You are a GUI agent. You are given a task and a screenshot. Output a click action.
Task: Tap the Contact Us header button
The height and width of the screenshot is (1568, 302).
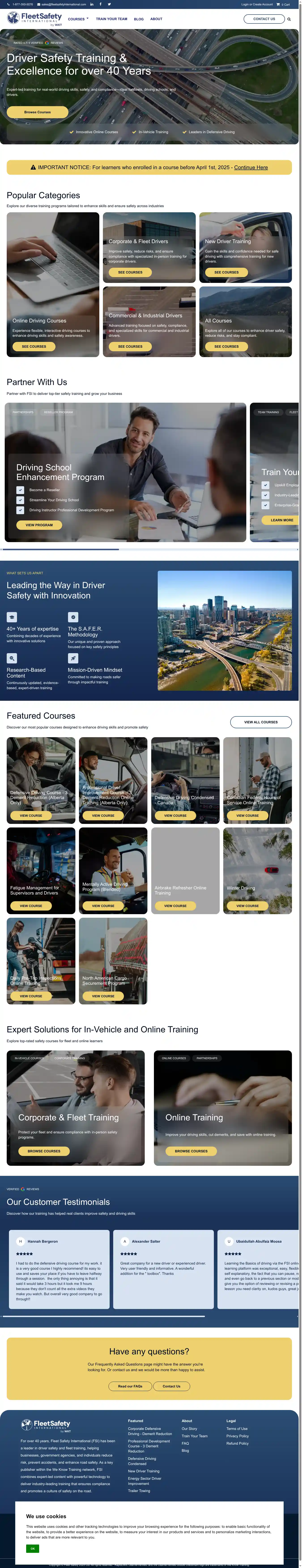(x=264, y=19)
